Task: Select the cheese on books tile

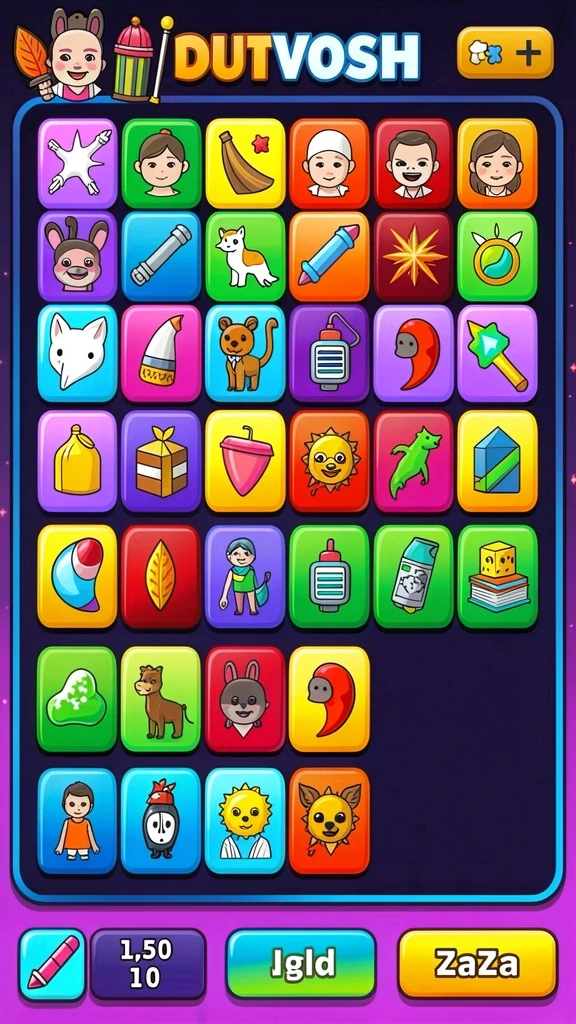Action: point(498,577)
